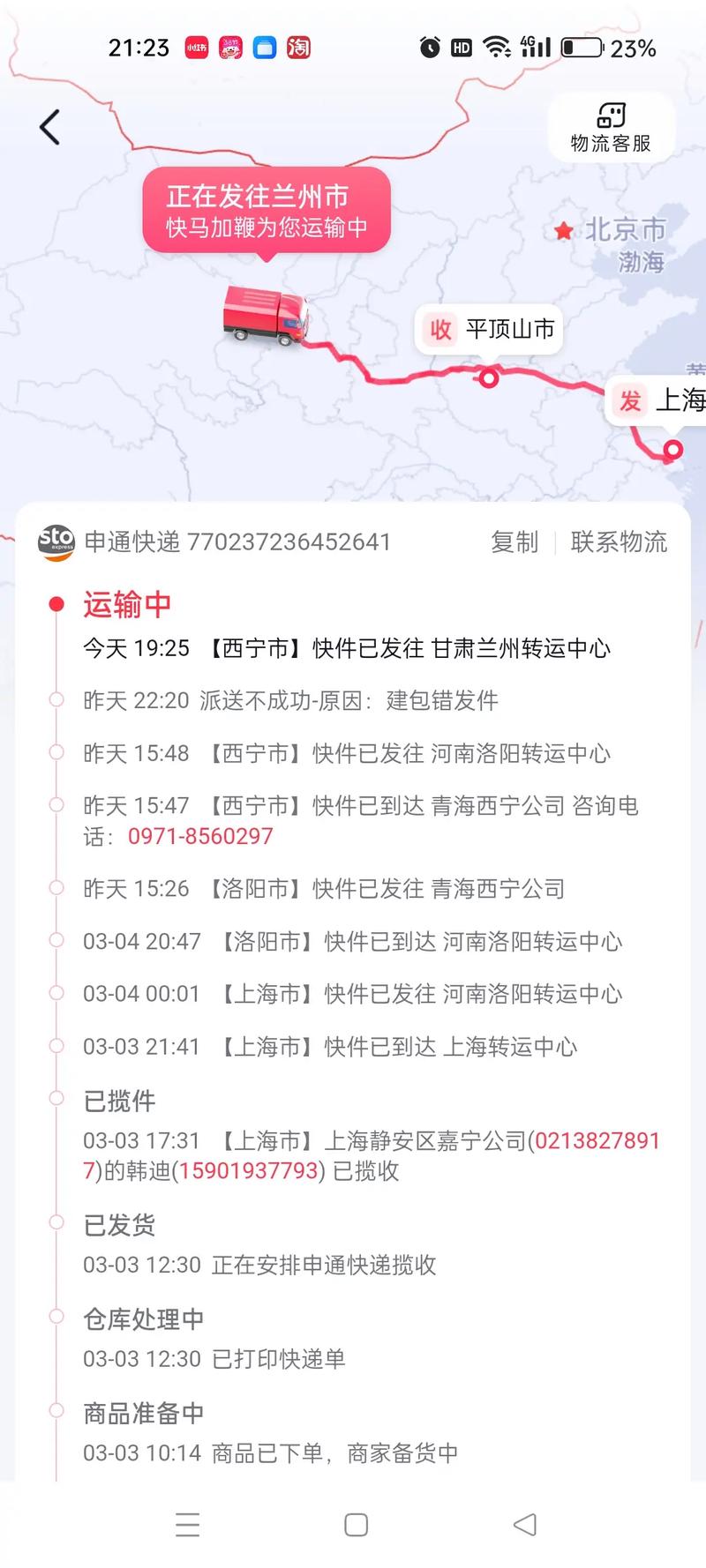Tap the alarm clock status bar icon
The image size is (706, 1568).
click(429, 48)
